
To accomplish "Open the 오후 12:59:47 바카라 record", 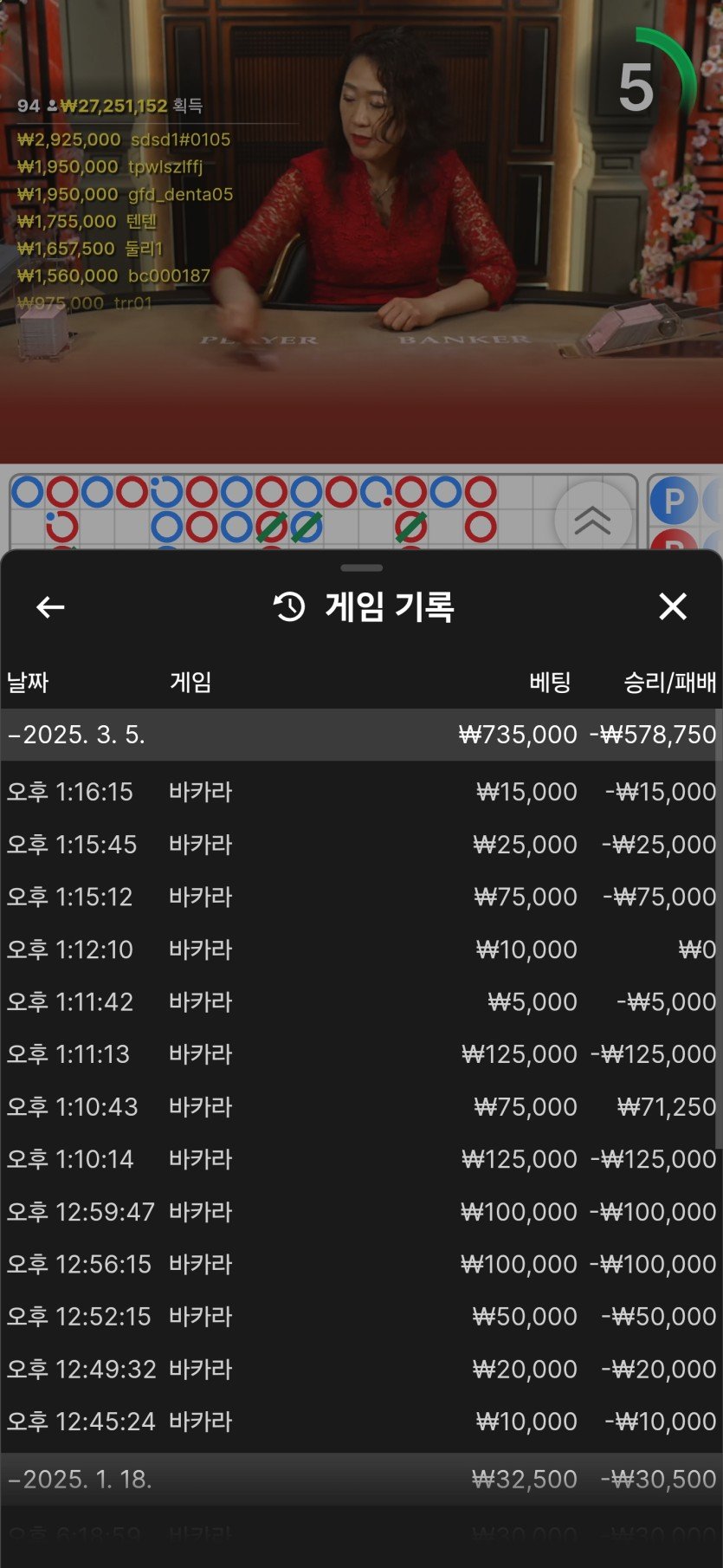I will tap(361, 1212).
